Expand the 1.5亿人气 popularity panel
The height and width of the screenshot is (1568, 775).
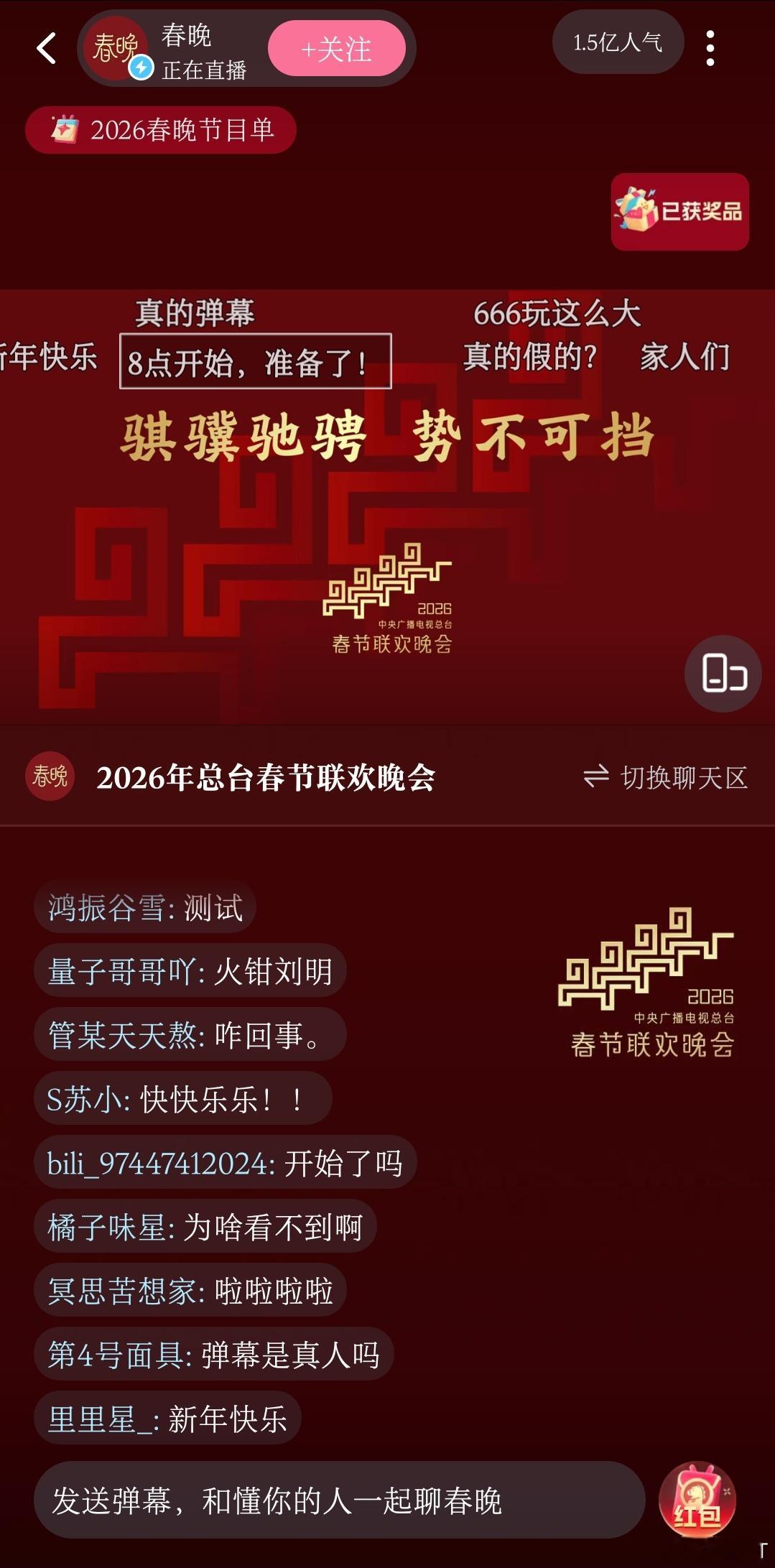[x=618, y=42]
